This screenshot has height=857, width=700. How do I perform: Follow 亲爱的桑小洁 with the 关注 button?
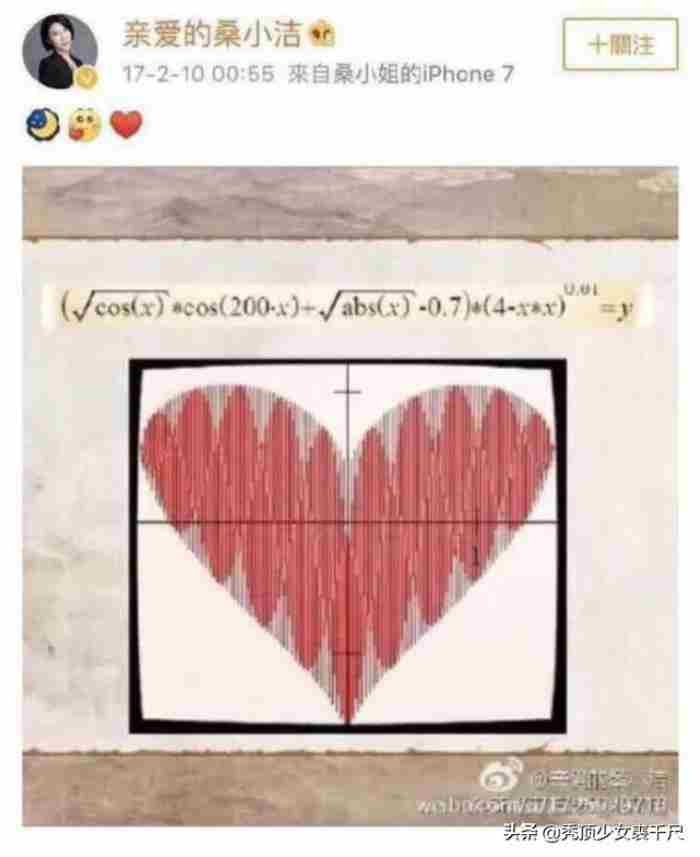coord(620,45)
